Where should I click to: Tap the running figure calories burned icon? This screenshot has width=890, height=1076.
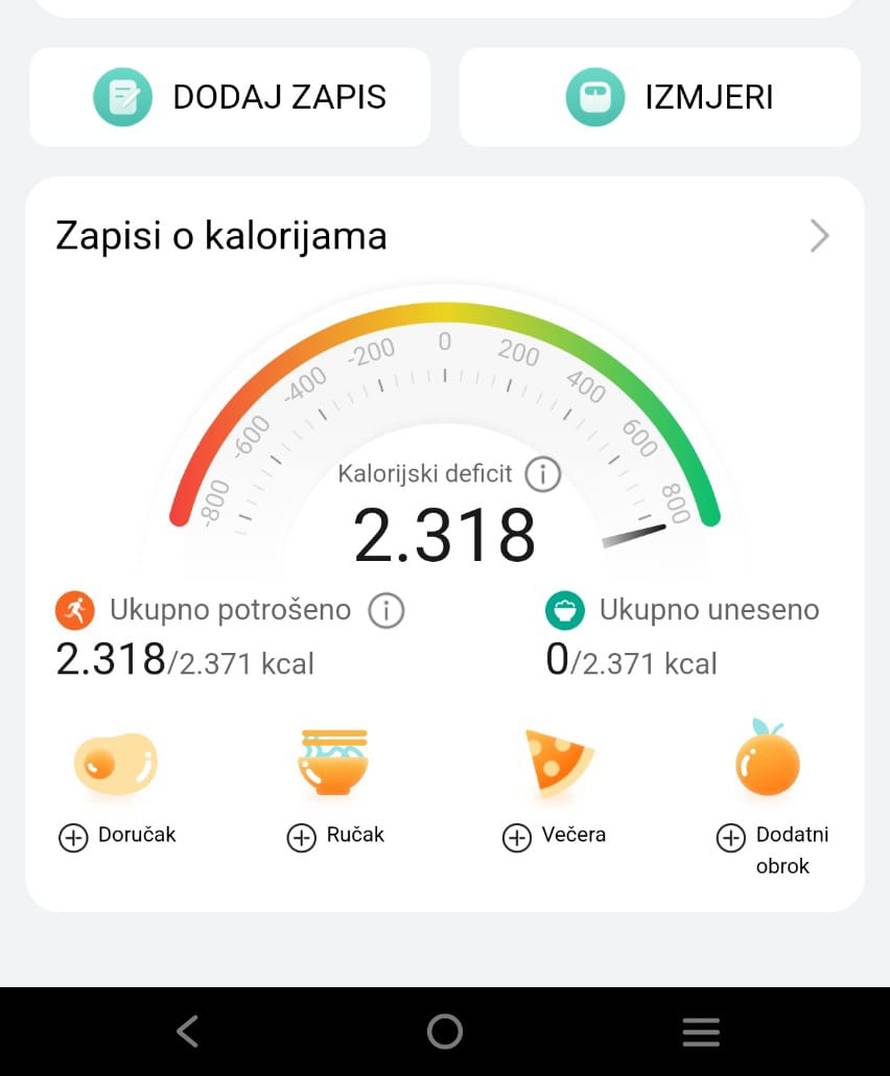coord(73,610)
